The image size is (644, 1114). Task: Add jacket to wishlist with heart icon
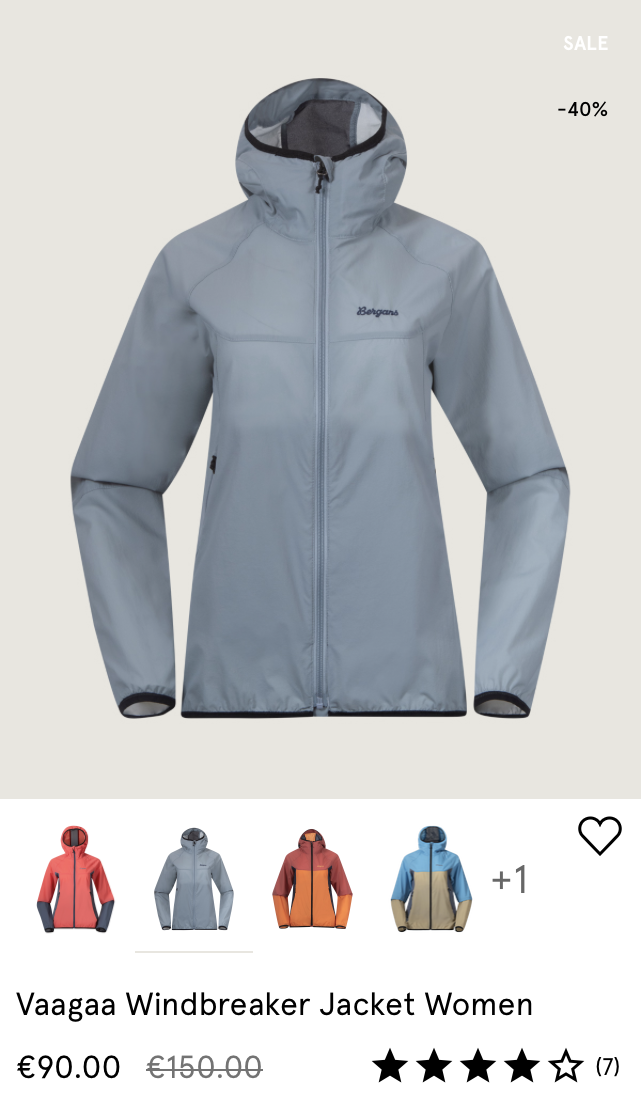600,836
